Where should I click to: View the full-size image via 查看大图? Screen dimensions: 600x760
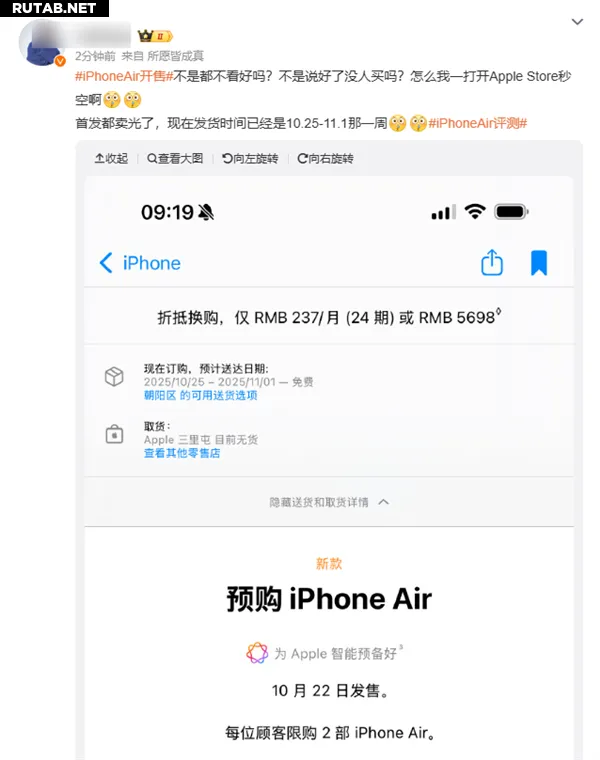coord(175,158)
